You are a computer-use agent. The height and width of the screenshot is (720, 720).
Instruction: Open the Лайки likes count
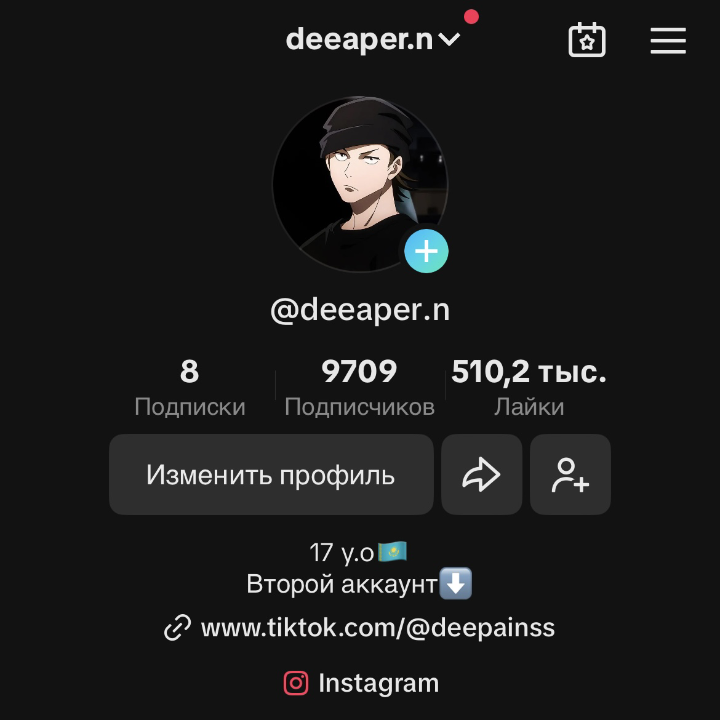tap(528, 388)
